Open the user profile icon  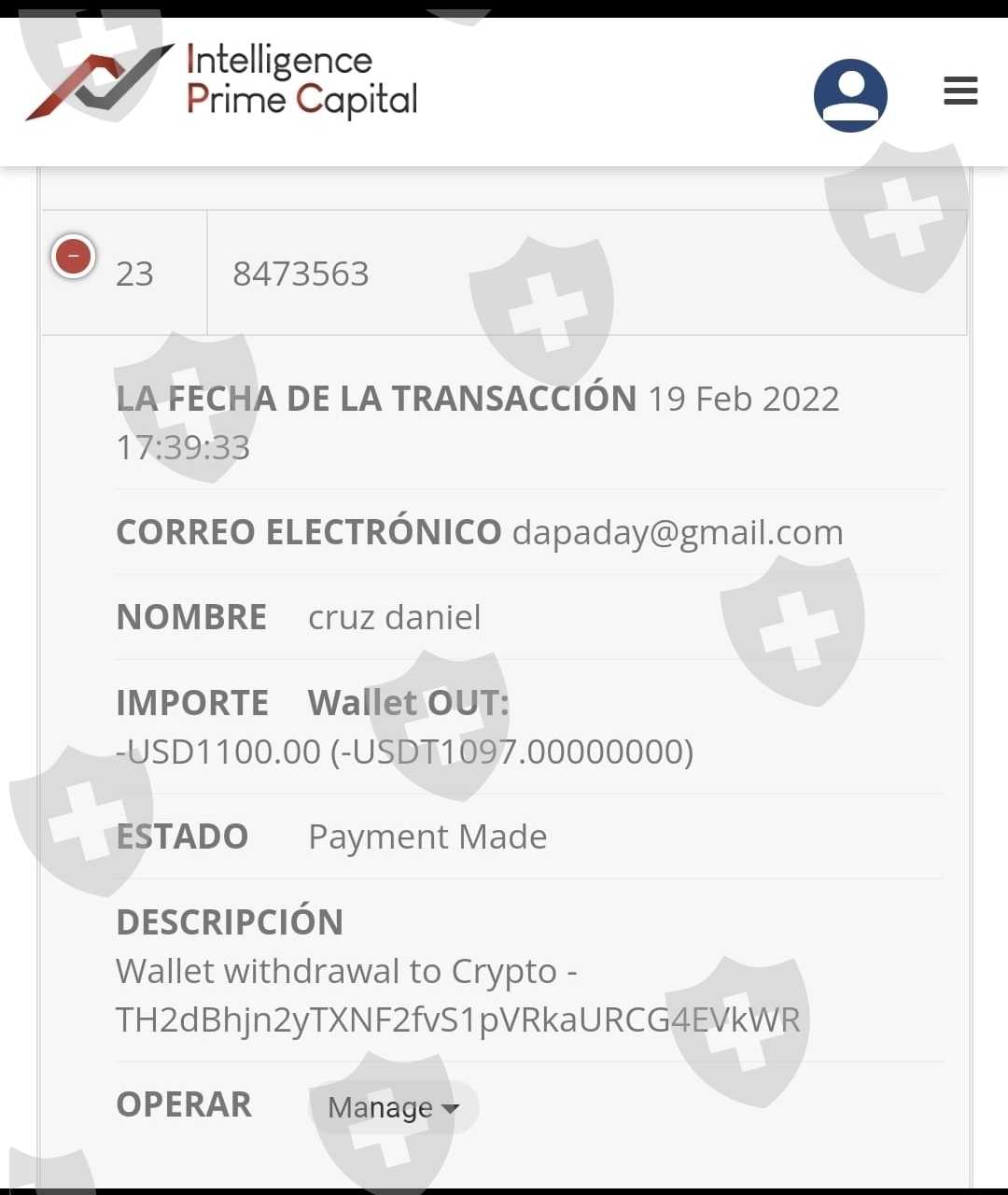(850, 95)
